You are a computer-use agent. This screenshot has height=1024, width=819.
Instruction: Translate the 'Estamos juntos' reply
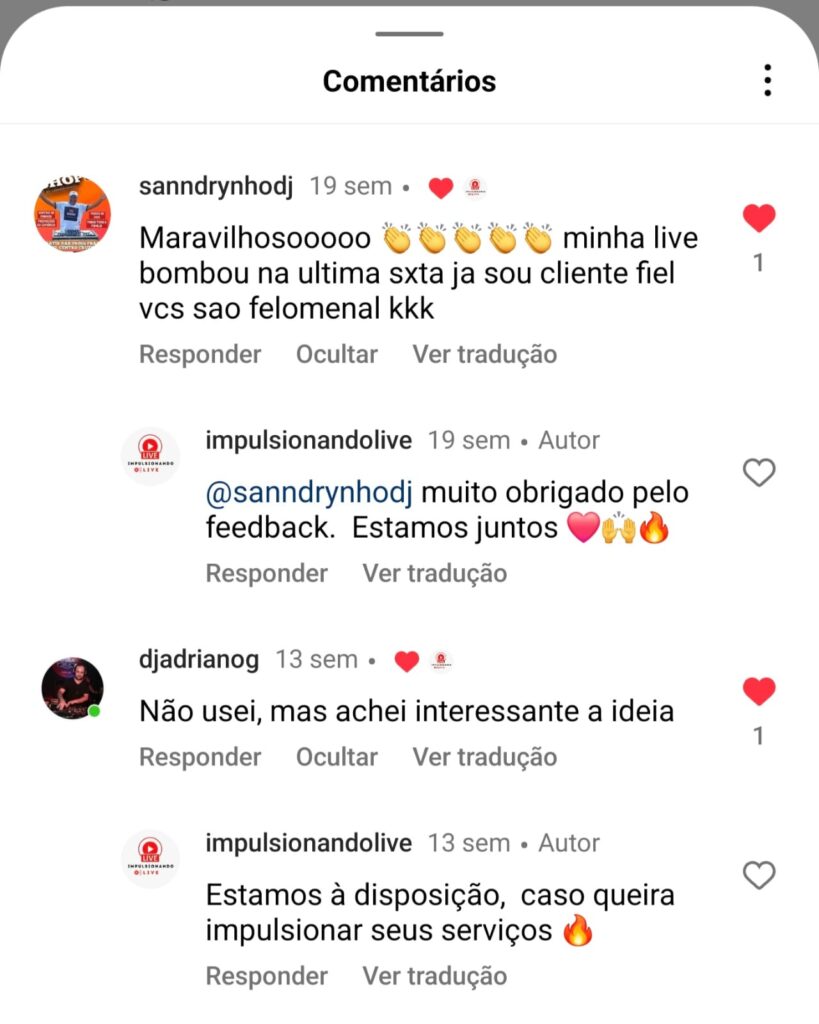click(x=434, y=573)
